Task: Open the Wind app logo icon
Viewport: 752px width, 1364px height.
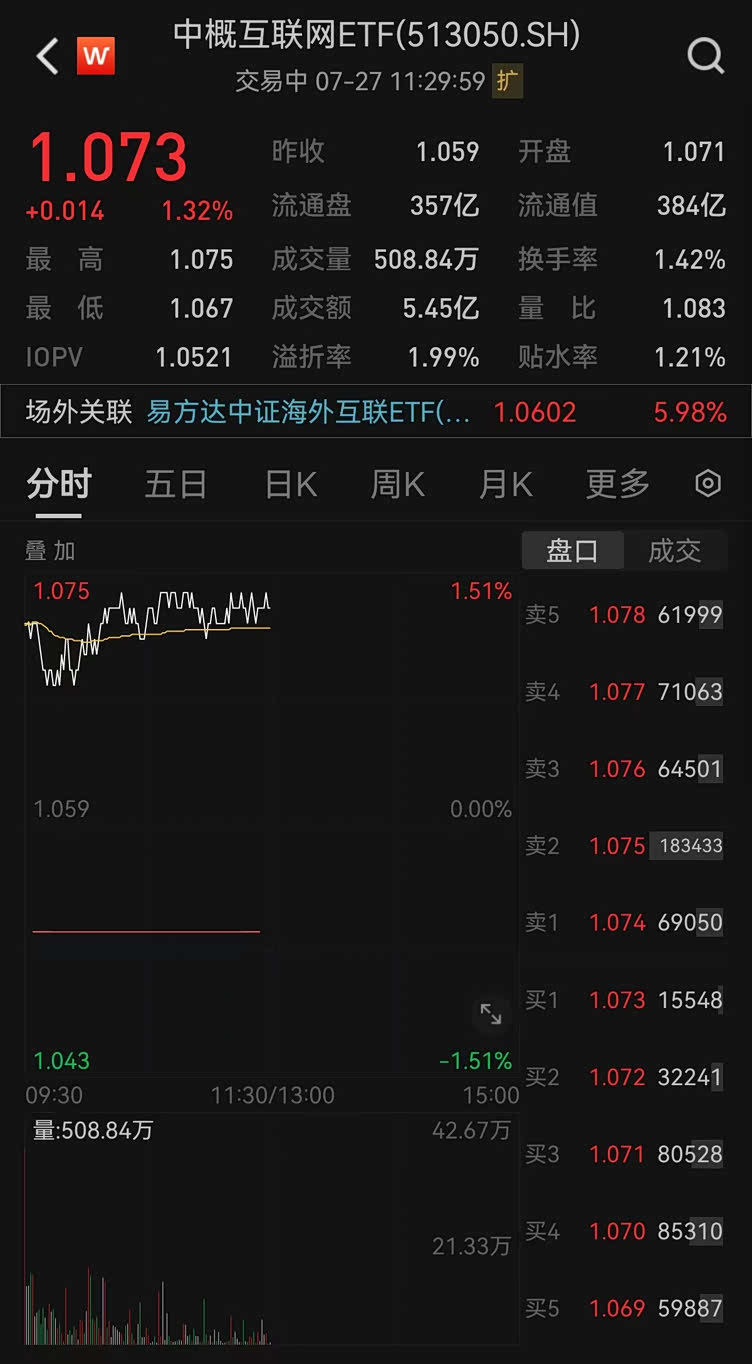Action: click(96, 55)
